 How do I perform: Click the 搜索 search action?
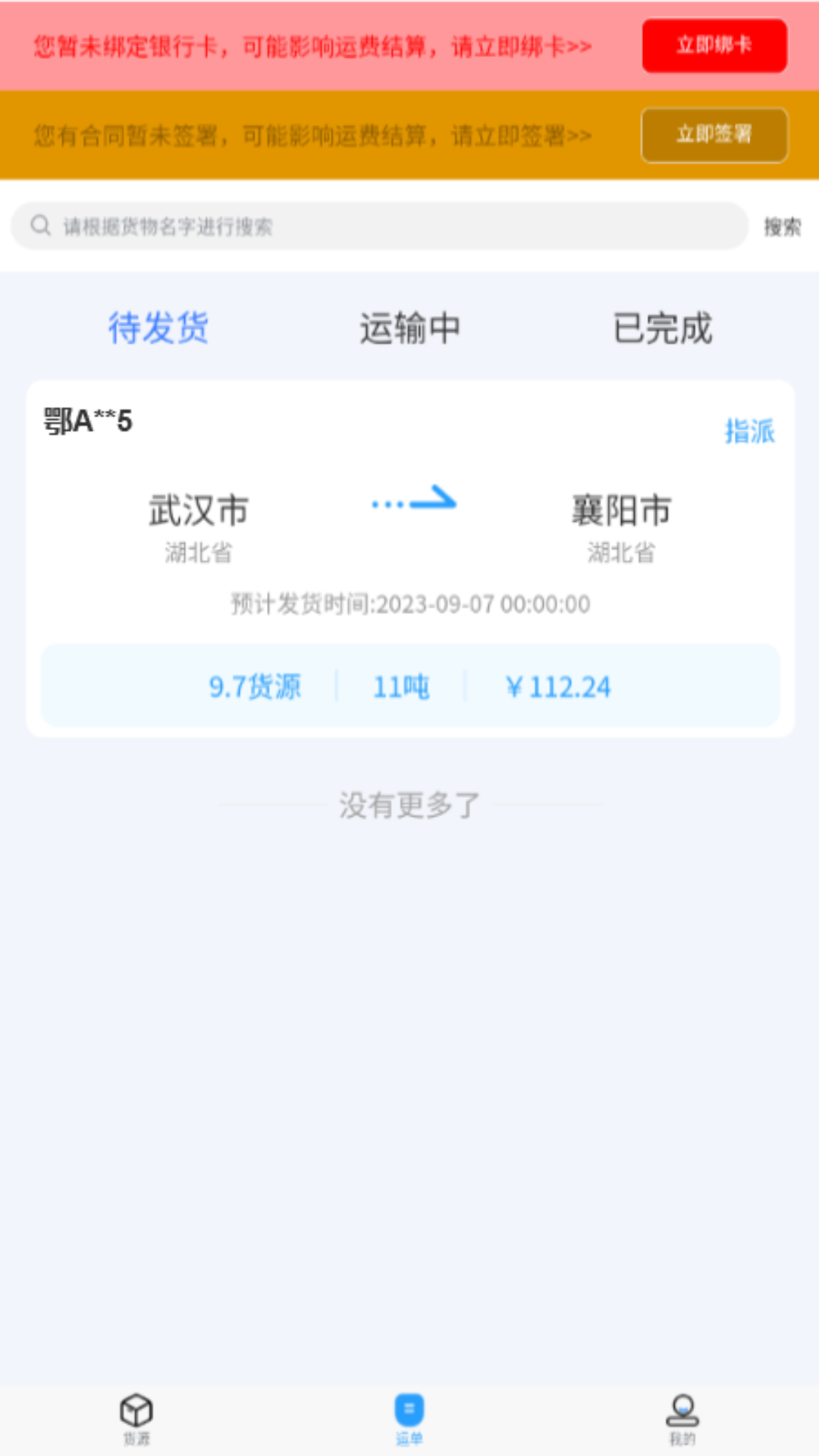pyautogui.click(x=783, y=227)
